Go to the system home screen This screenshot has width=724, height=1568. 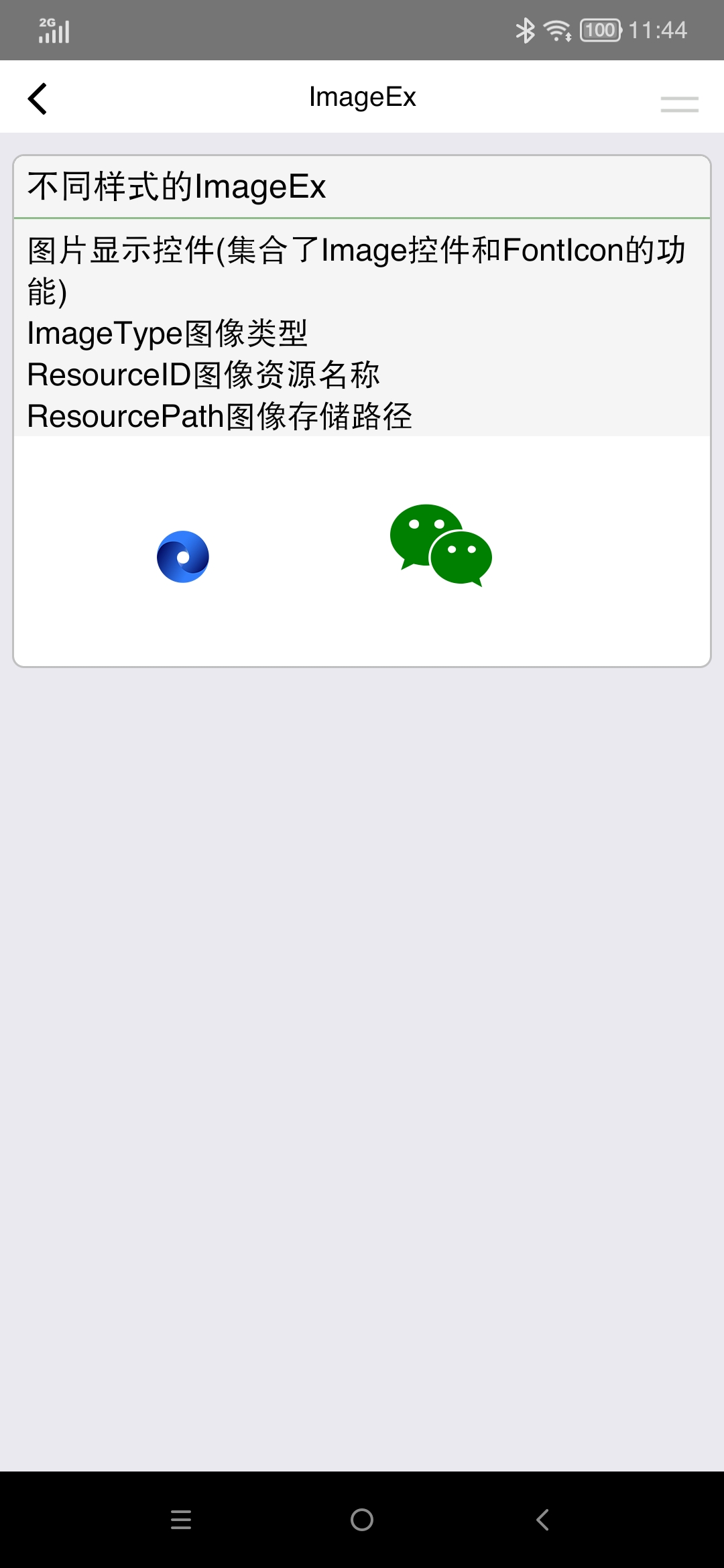click(362, 1520)
